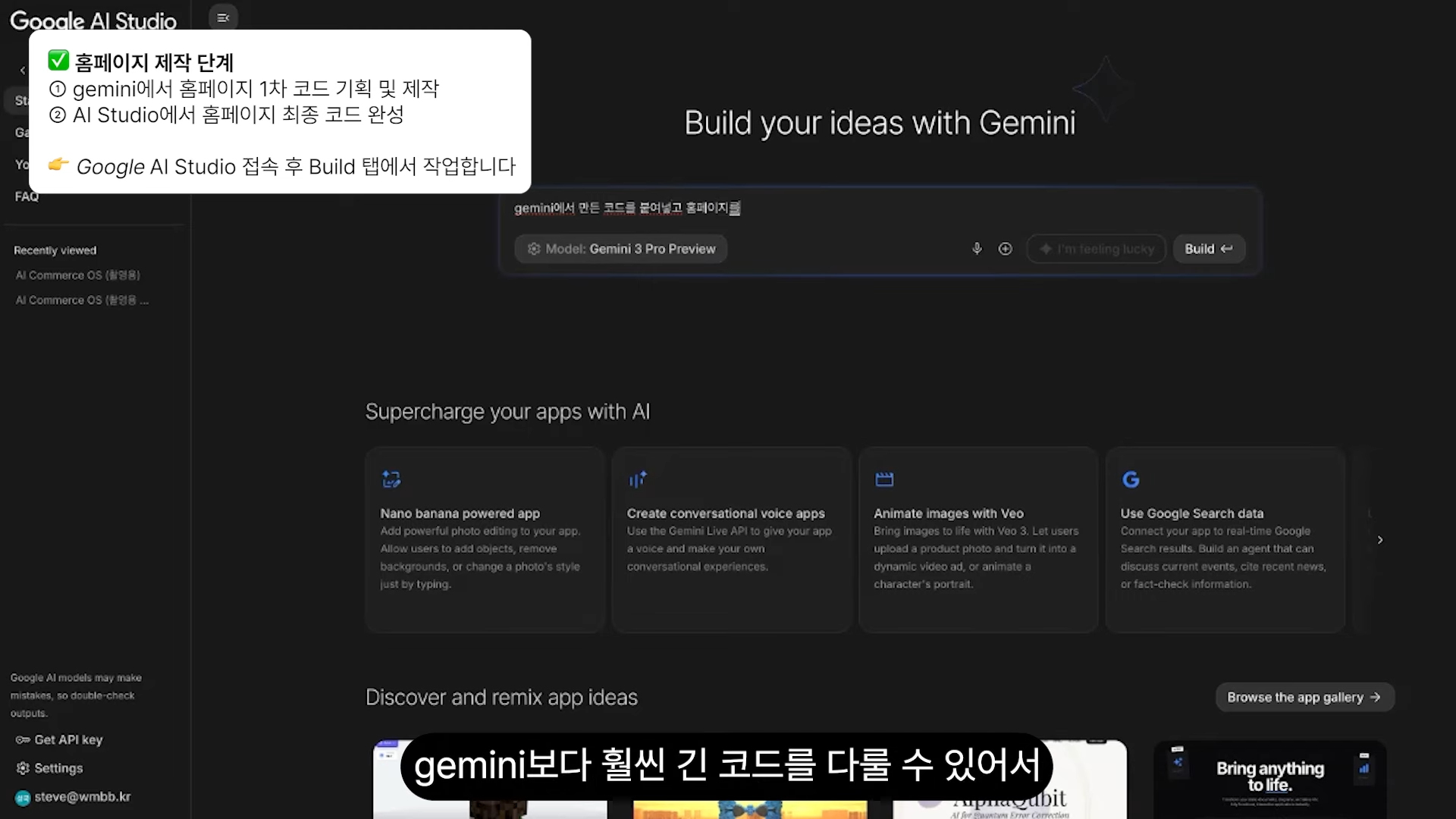The image size is (1456, 819).
Task: Focus the app idea prompt field
Action: (x=880, y=209)
